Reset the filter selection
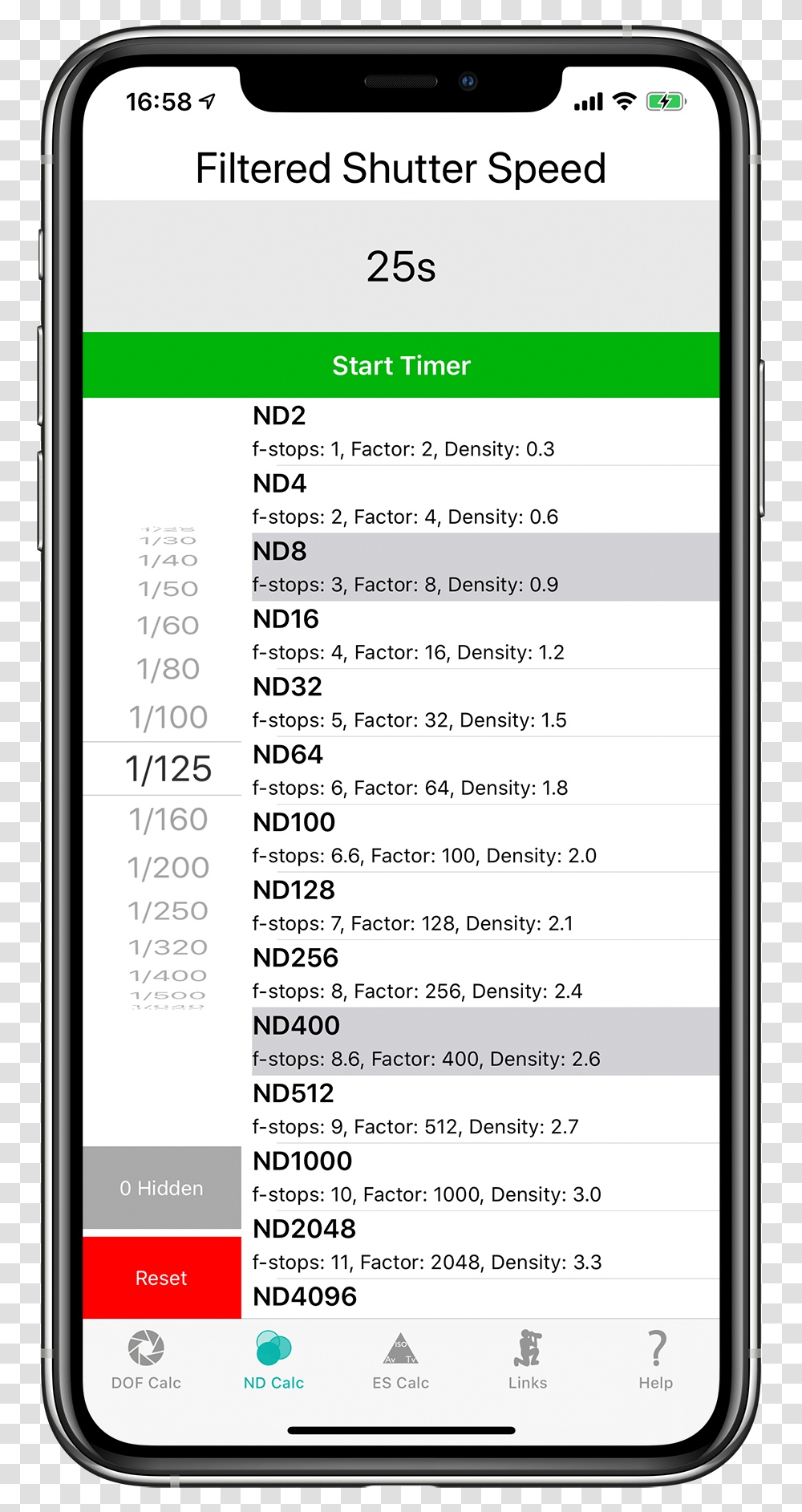This screenshot has height=1512, width=802. [161, 1278]
